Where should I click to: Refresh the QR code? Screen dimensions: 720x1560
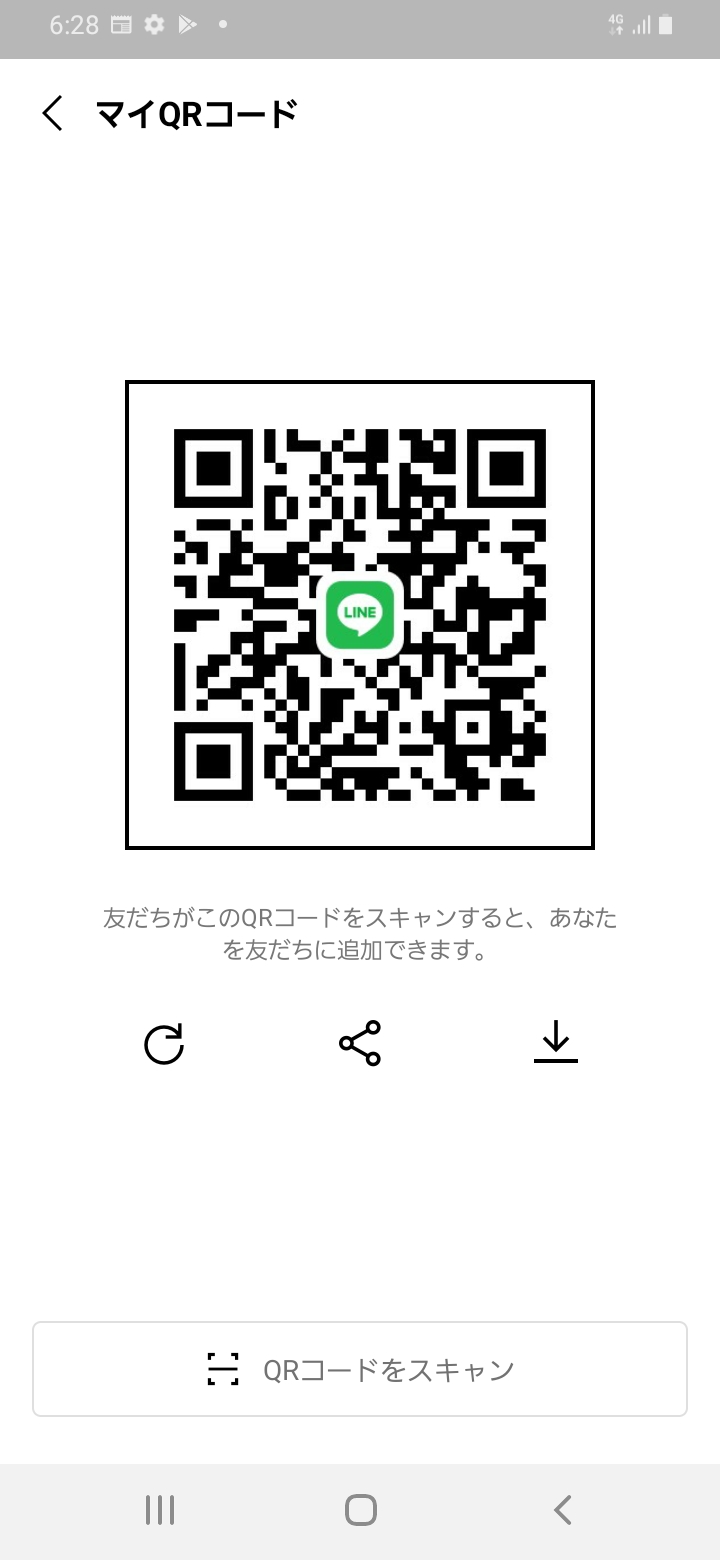(164, 1044)
